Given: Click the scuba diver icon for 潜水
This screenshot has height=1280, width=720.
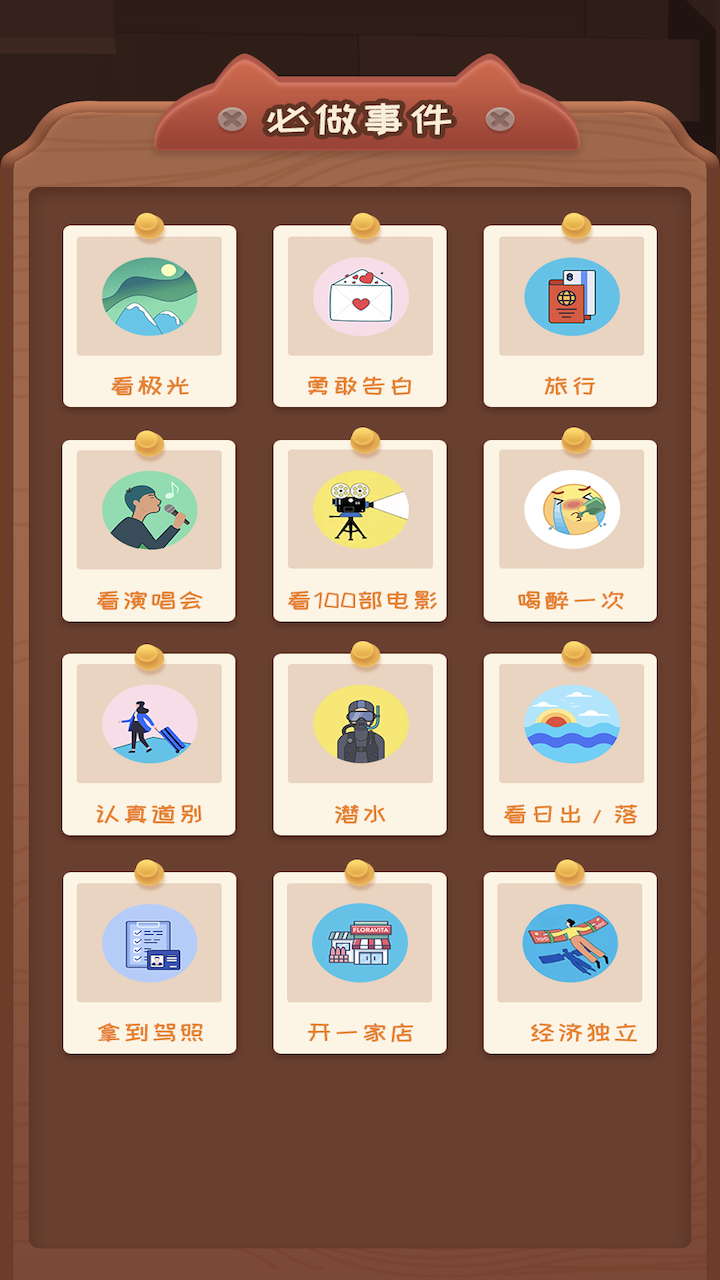Looking at the screenshot, I should coord(359,724).
